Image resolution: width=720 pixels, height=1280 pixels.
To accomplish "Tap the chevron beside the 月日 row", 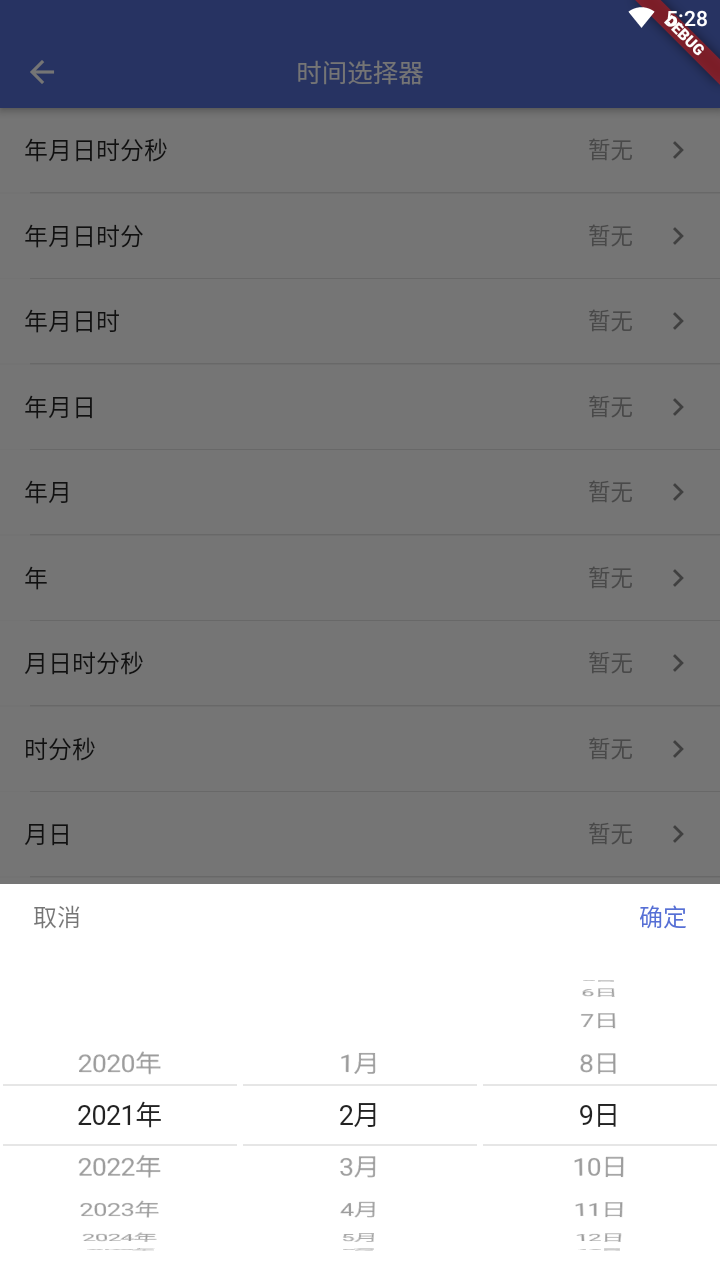I will click(678, 835).
